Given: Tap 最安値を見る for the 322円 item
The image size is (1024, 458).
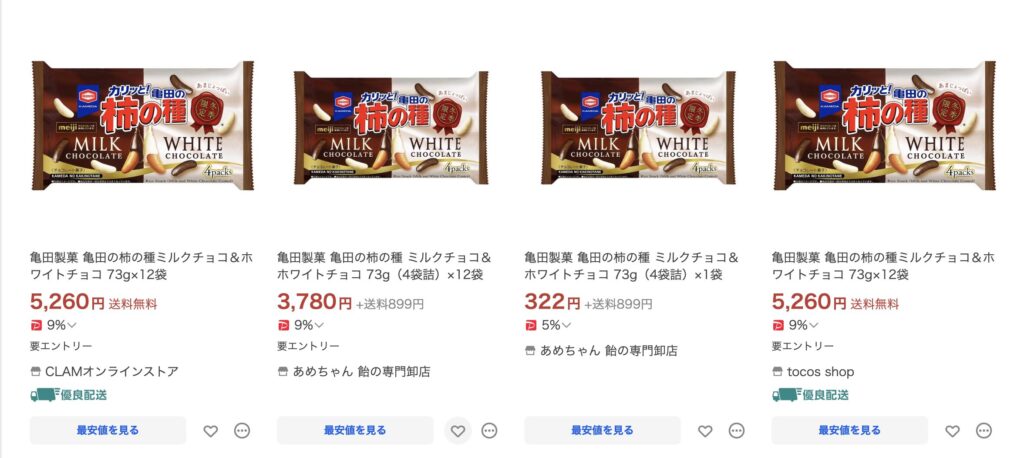Looking at the screenshot, I should coord(602,430).
